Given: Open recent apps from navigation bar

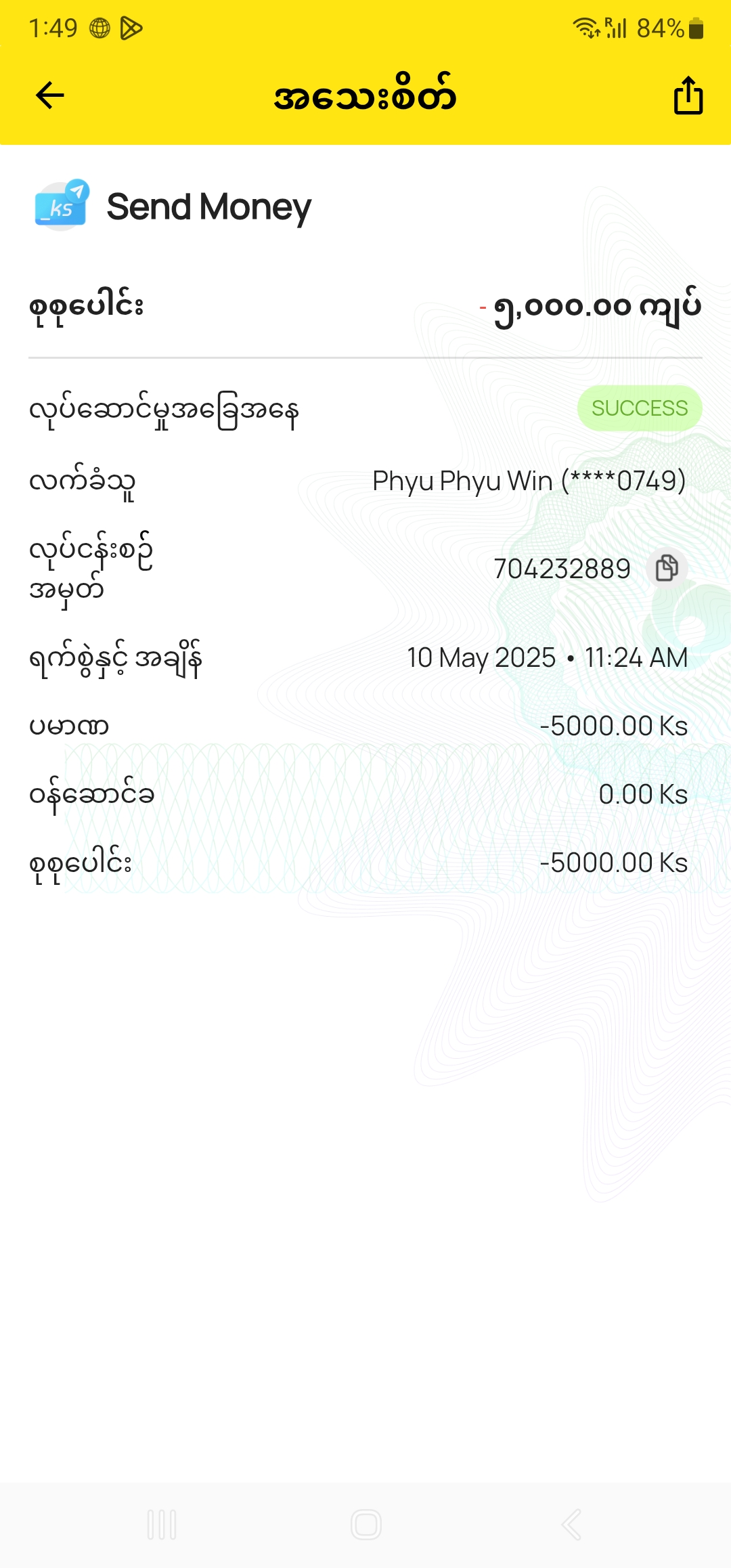Looking at the screenshot, I should tap(162, 1525).
